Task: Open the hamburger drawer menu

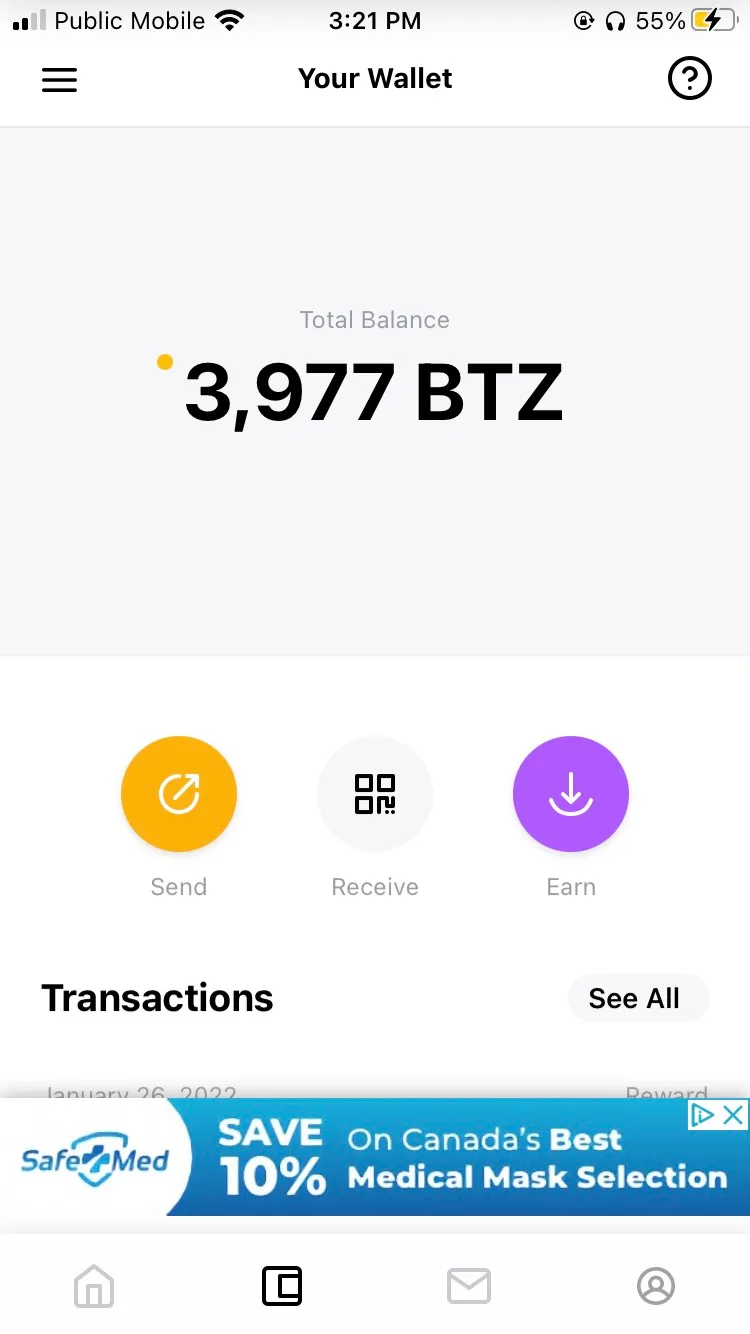Action: pos(59,80)
